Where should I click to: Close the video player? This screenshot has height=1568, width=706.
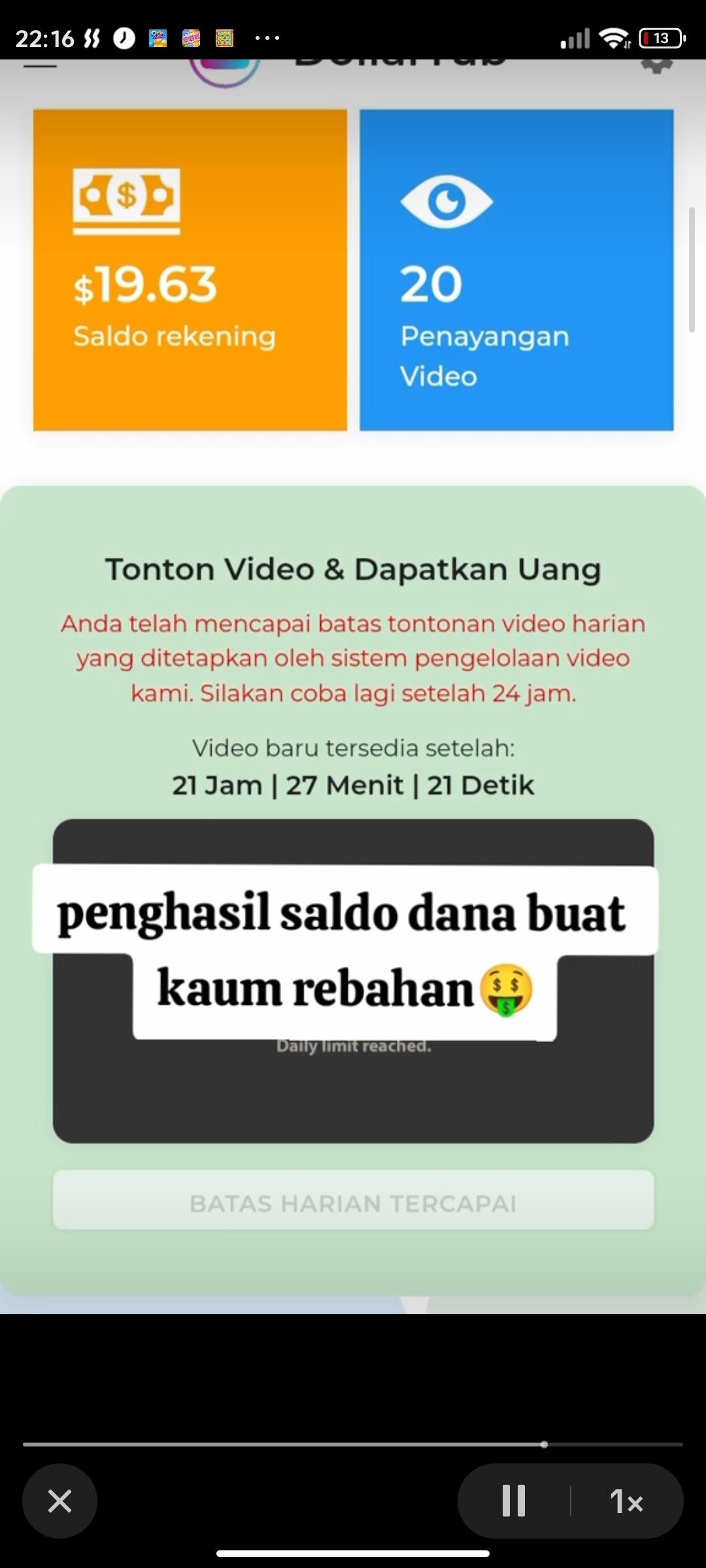coord(59,1501)
